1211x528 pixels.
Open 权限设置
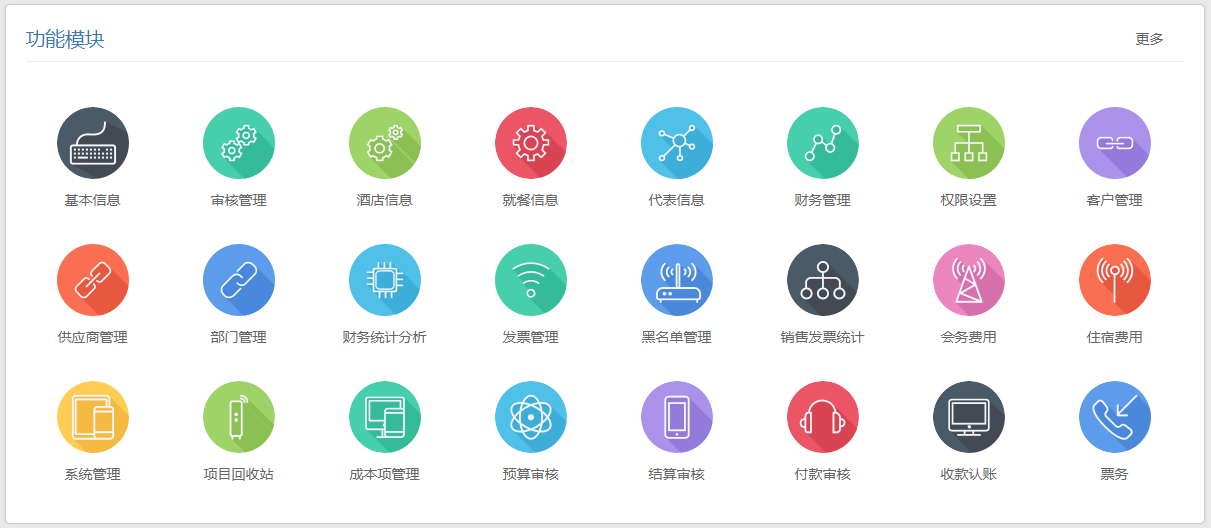969,143
